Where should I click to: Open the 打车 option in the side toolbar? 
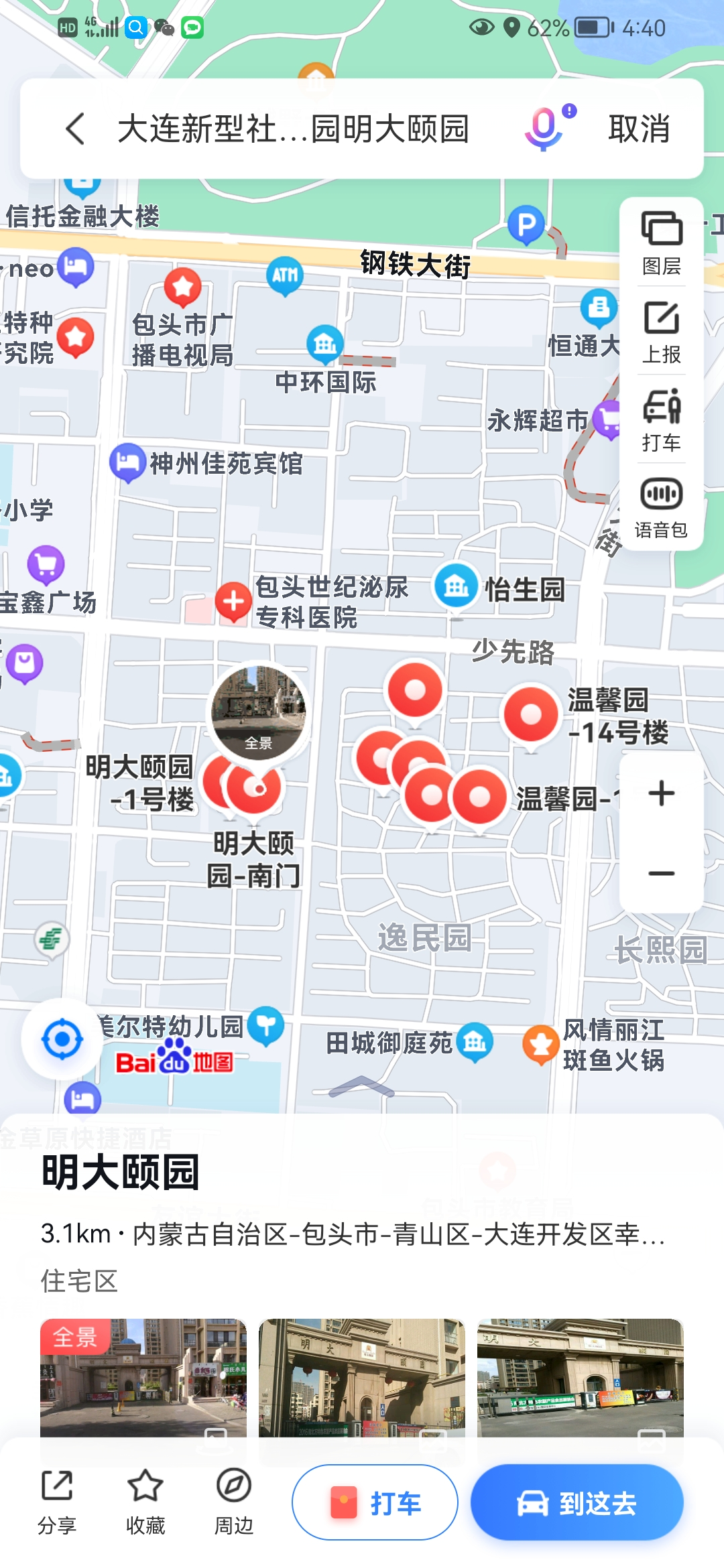coord(662,419)
